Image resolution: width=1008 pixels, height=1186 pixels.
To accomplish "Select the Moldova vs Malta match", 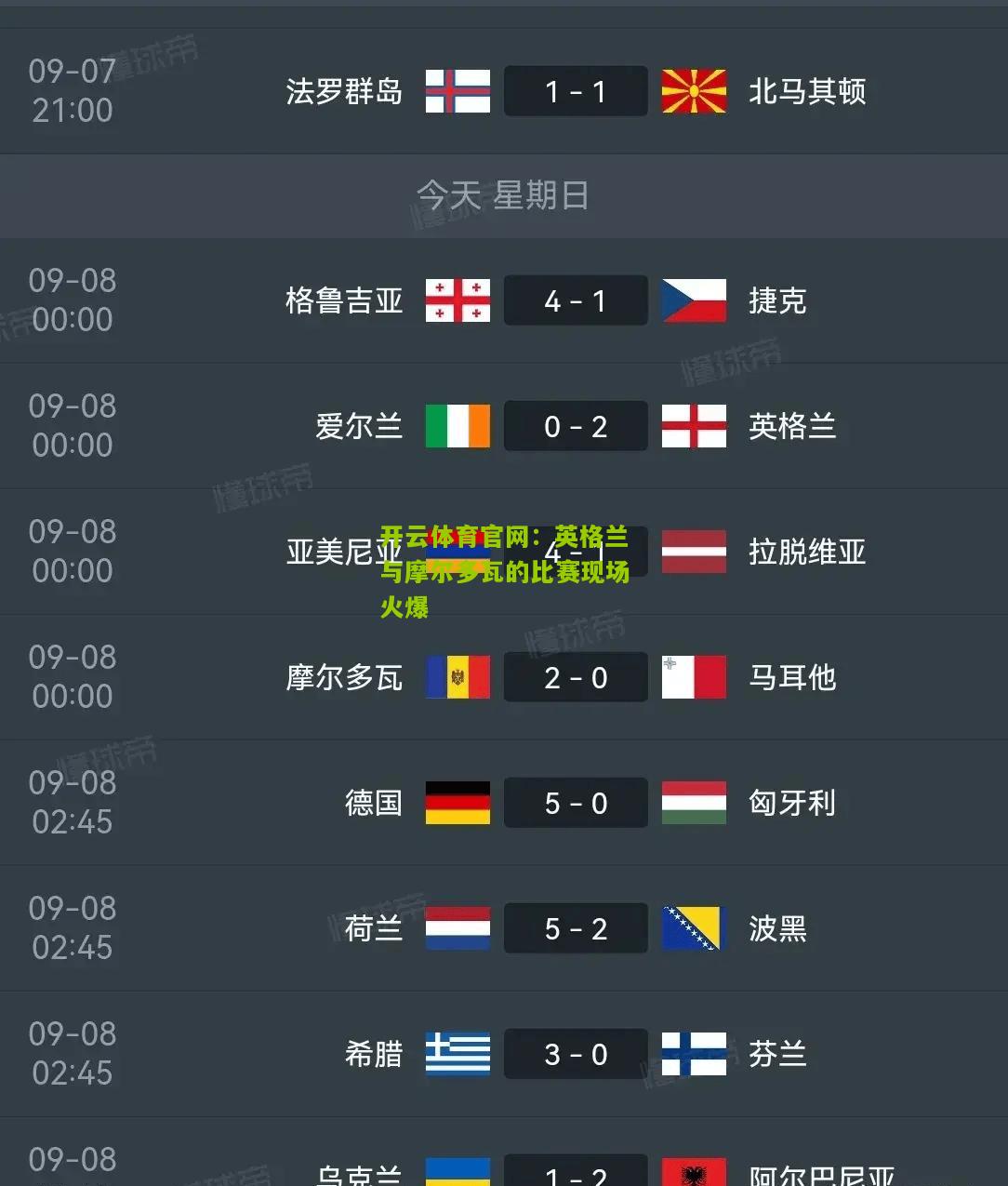I will click(576, 677).
